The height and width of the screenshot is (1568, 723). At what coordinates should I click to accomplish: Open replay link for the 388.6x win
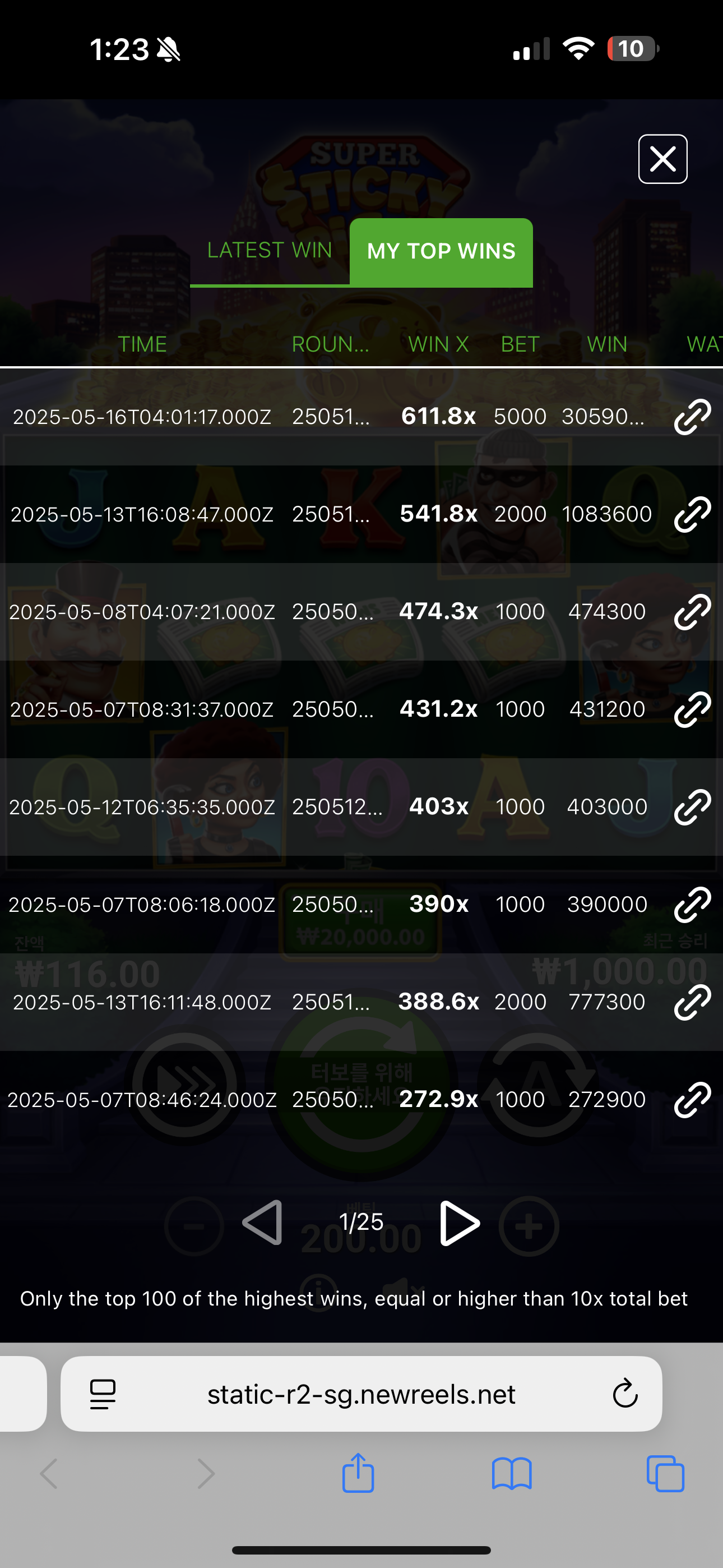coord(693,1002)
